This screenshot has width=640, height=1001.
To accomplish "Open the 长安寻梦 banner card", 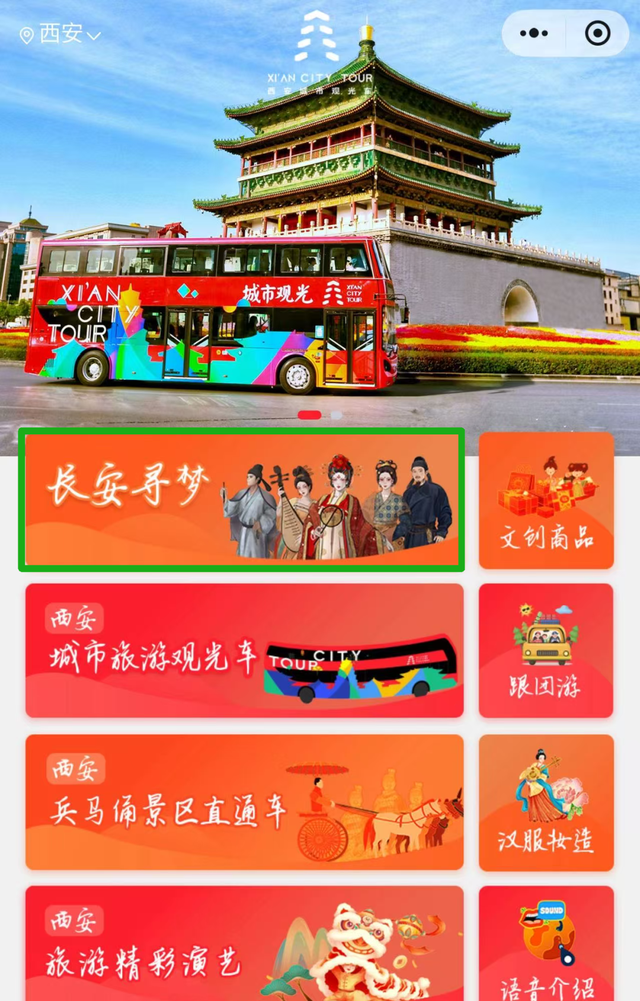I will [242, 500].
